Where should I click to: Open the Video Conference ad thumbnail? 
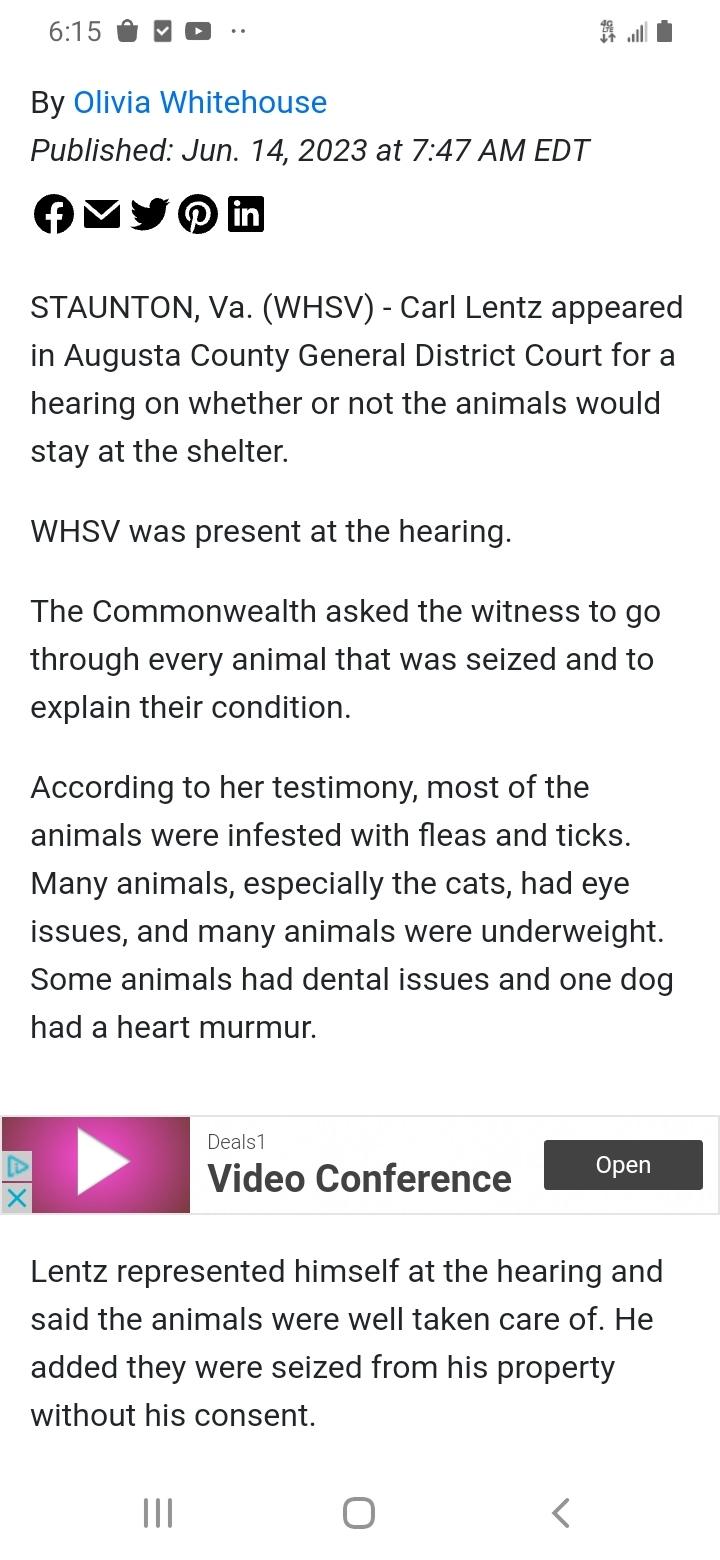pyautogui.click(x=105, y=1164)
